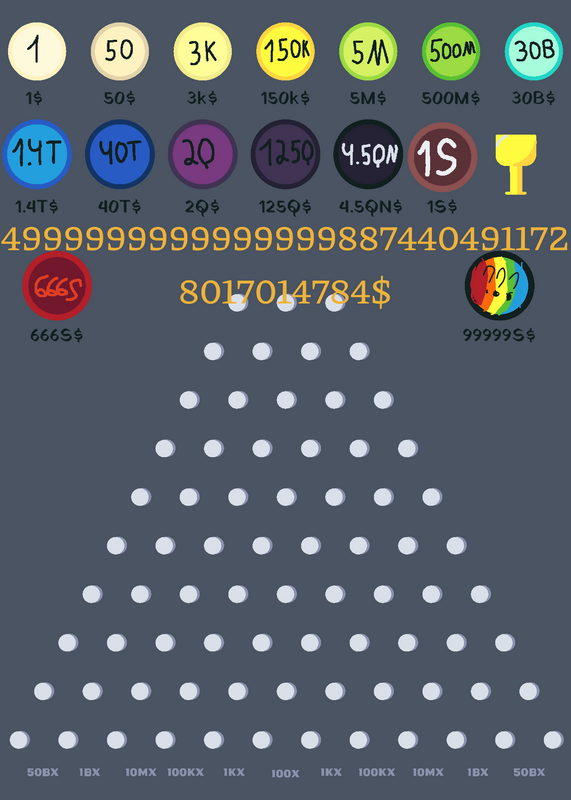
Task: Drop the 1$ ball
Action: (x=37, y=52)
